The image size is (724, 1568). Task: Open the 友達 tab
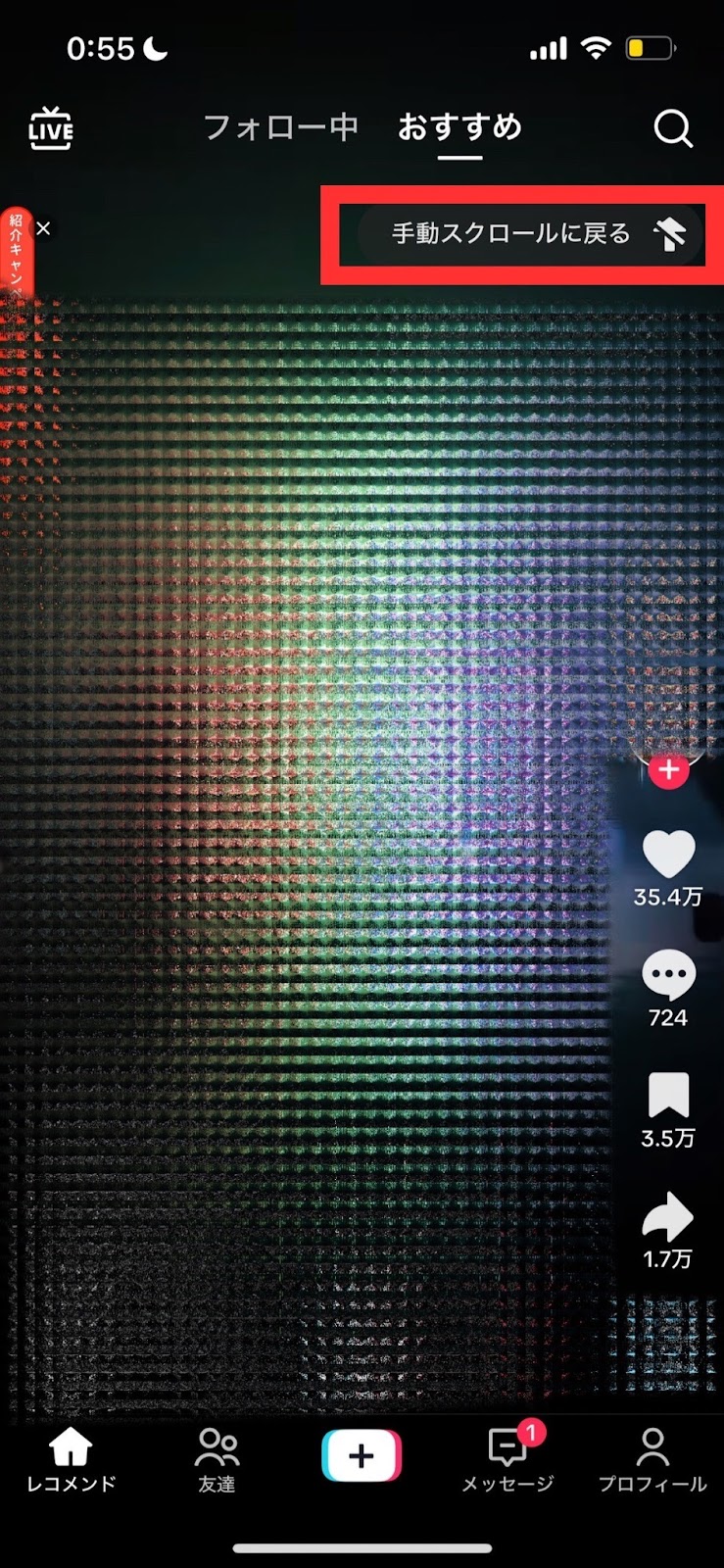(217, 1458)
